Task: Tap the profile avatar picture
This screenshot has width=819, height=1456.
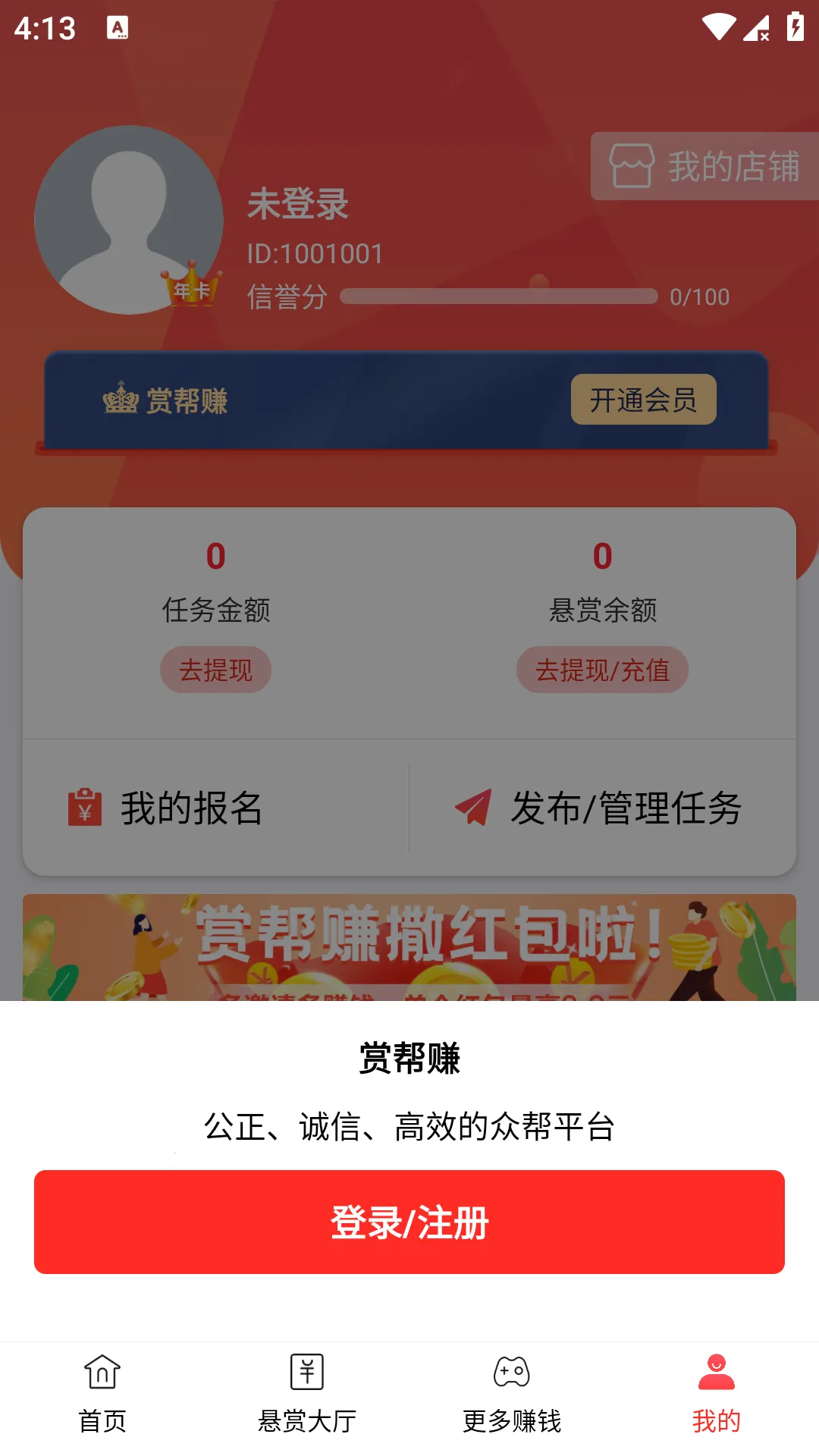Action: pyautogui.click(x=129, y=220)
